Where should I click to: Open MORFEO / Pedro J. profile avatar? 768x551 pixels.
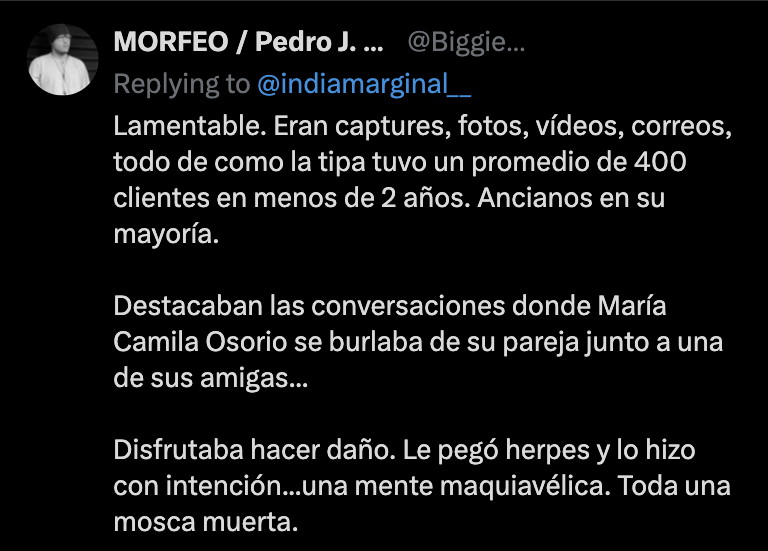point(62,59)
